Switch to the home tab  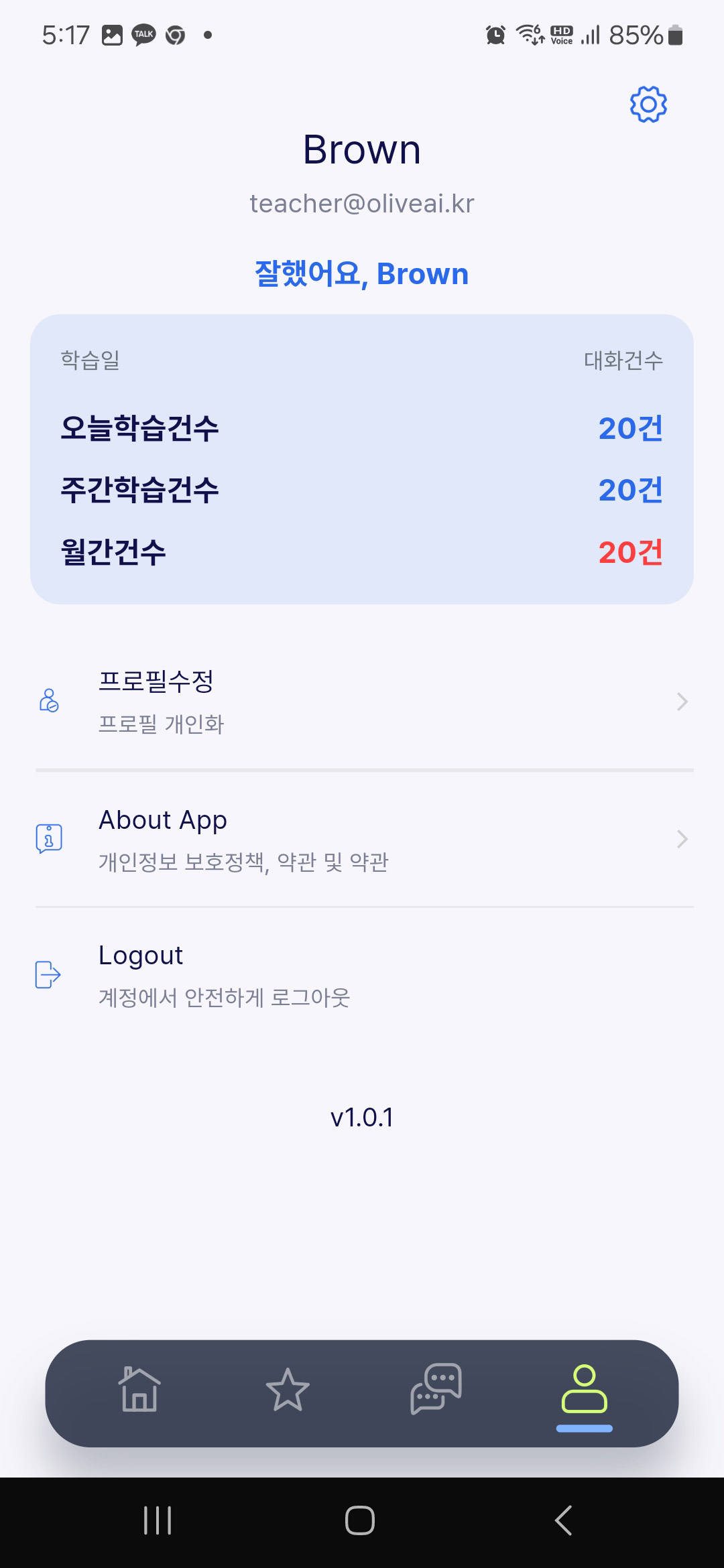(x=139, y=1389)
